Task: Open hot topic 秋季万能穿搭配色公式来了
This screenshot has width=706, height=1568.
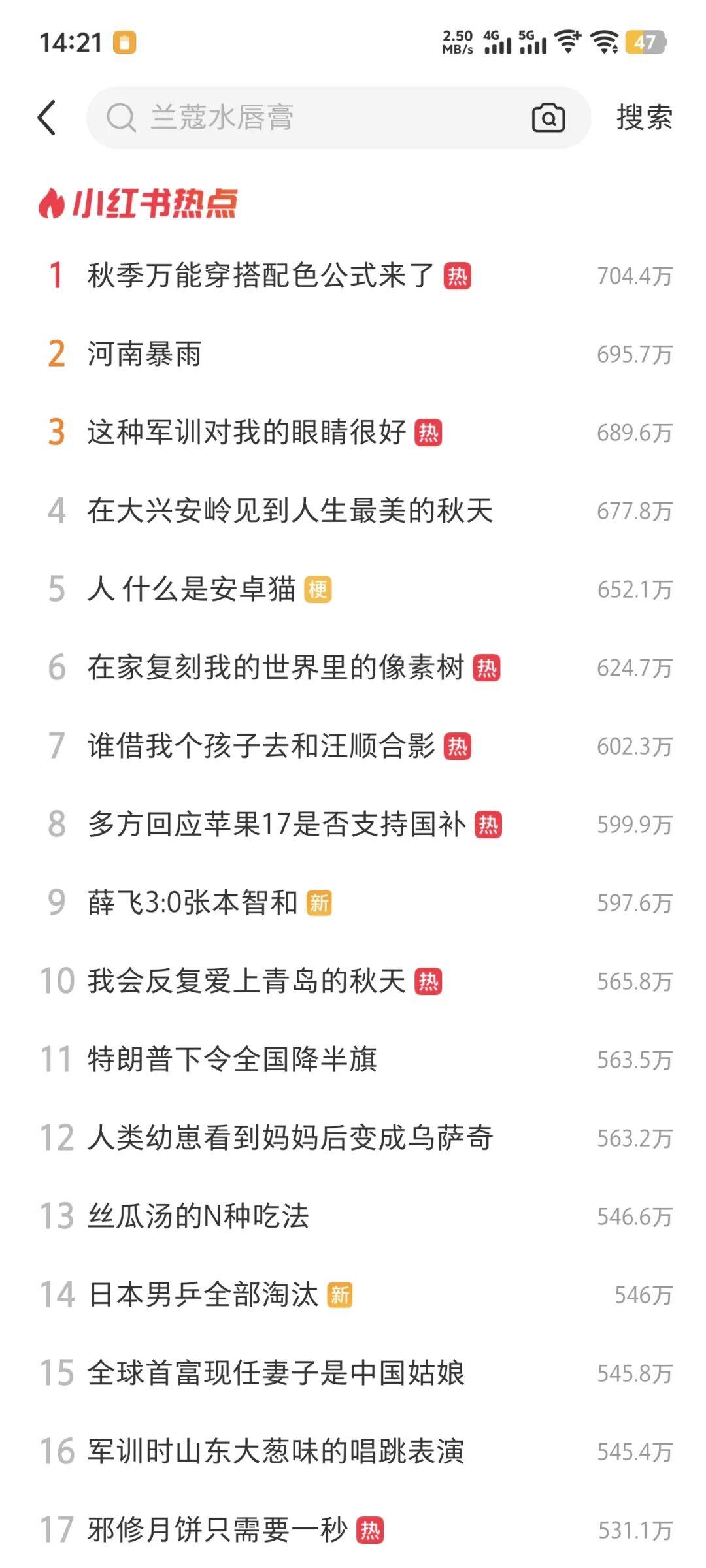Action: pyautogui.click(x=353, y=275)
